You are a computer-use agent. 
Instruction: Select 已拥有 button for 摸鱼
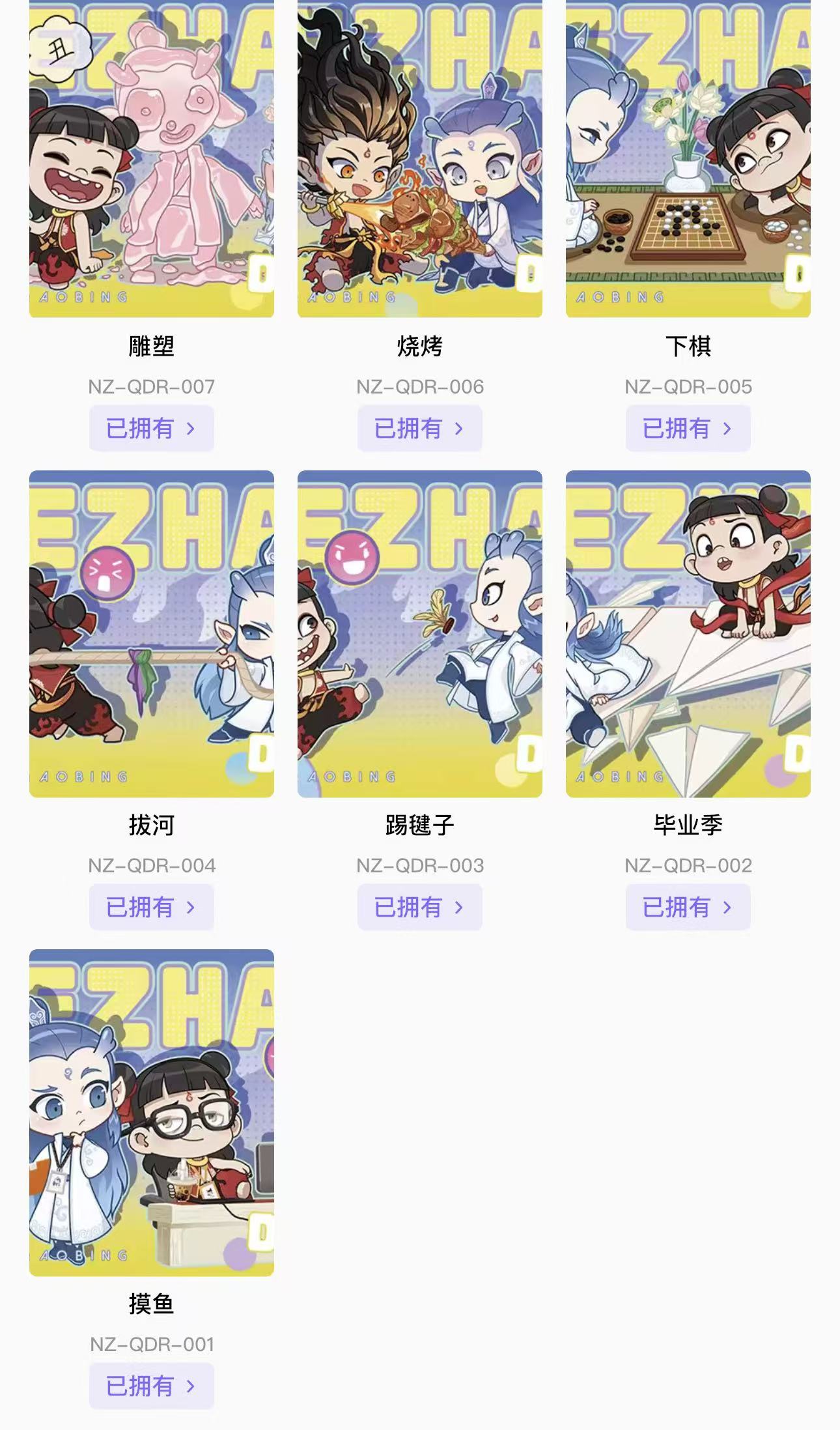pos(151,1386)
